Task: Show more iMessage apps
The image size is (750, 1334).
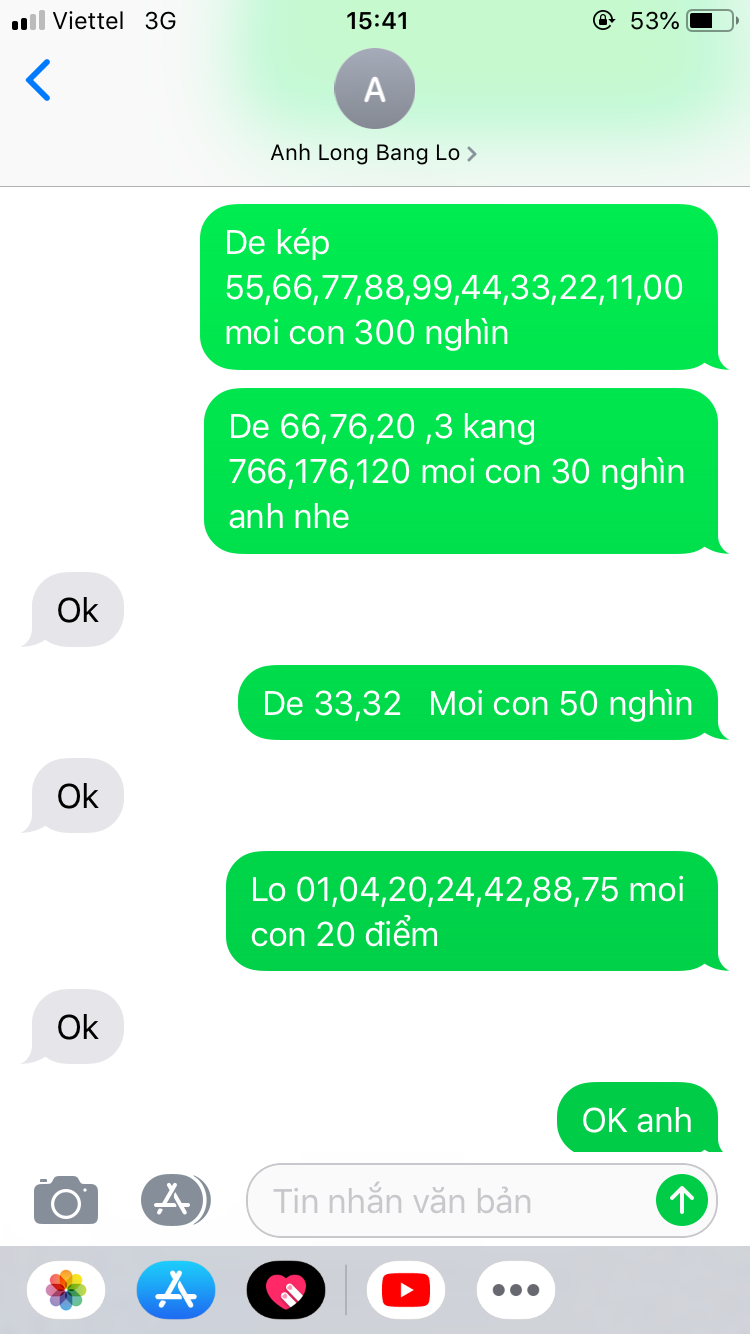Action: (516, 1290)
